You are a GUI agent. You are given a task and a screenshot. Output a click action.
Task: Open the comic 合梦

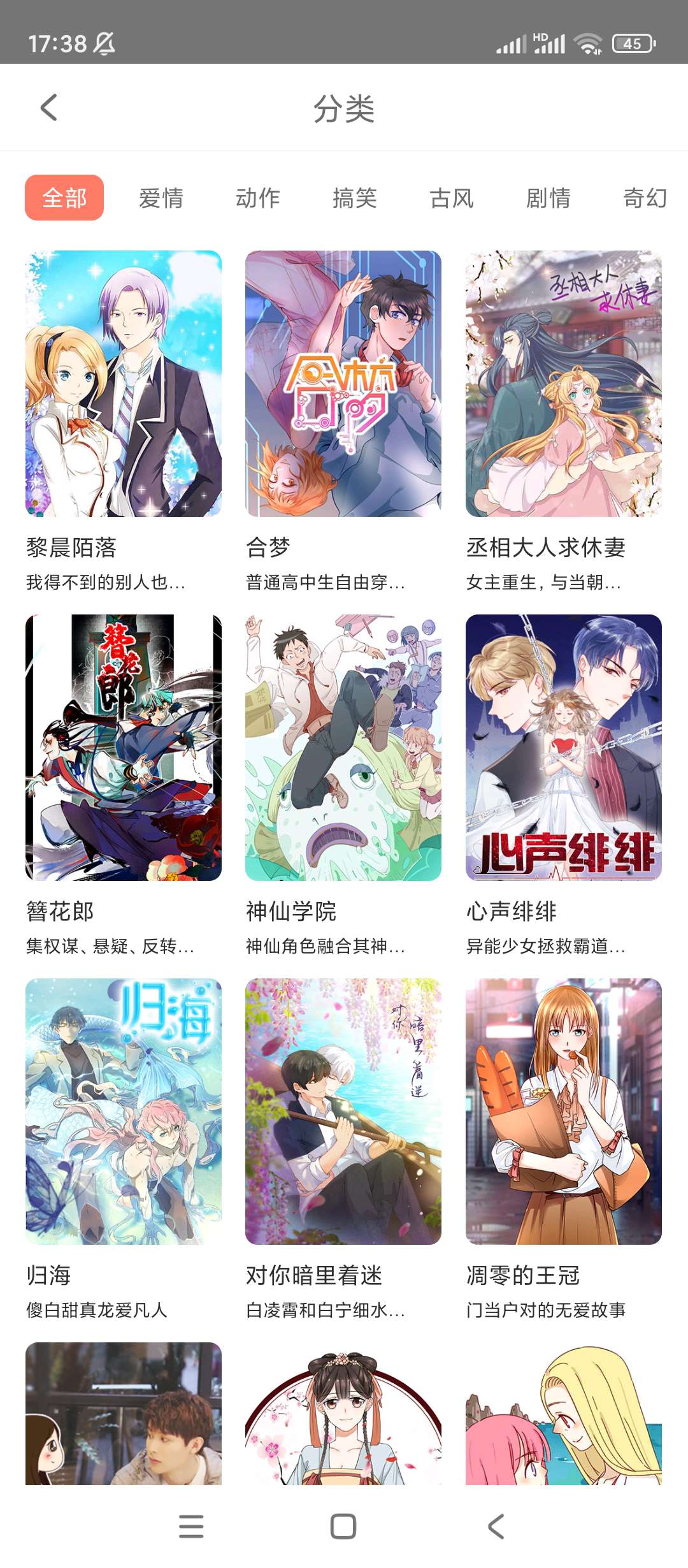pos(343,384)
